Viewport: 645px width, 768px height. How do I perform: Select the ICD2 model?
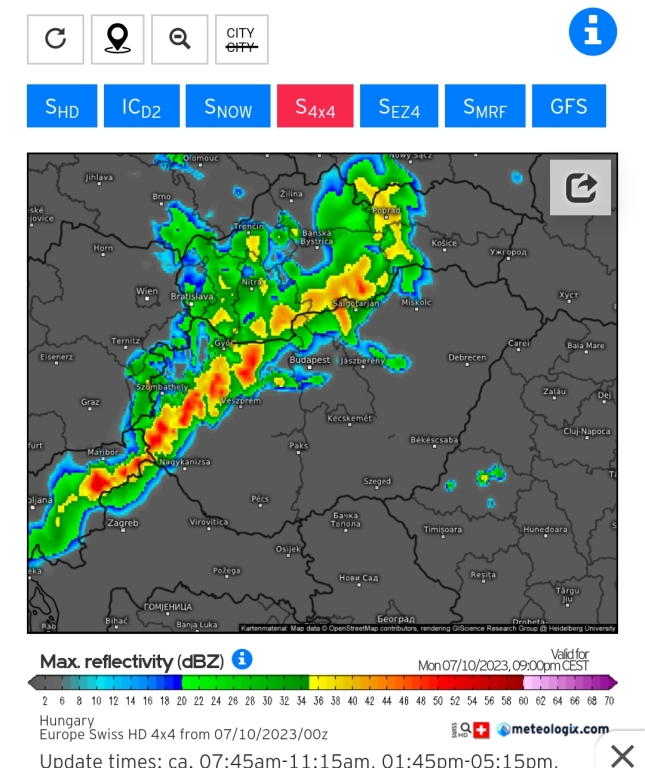141,106
